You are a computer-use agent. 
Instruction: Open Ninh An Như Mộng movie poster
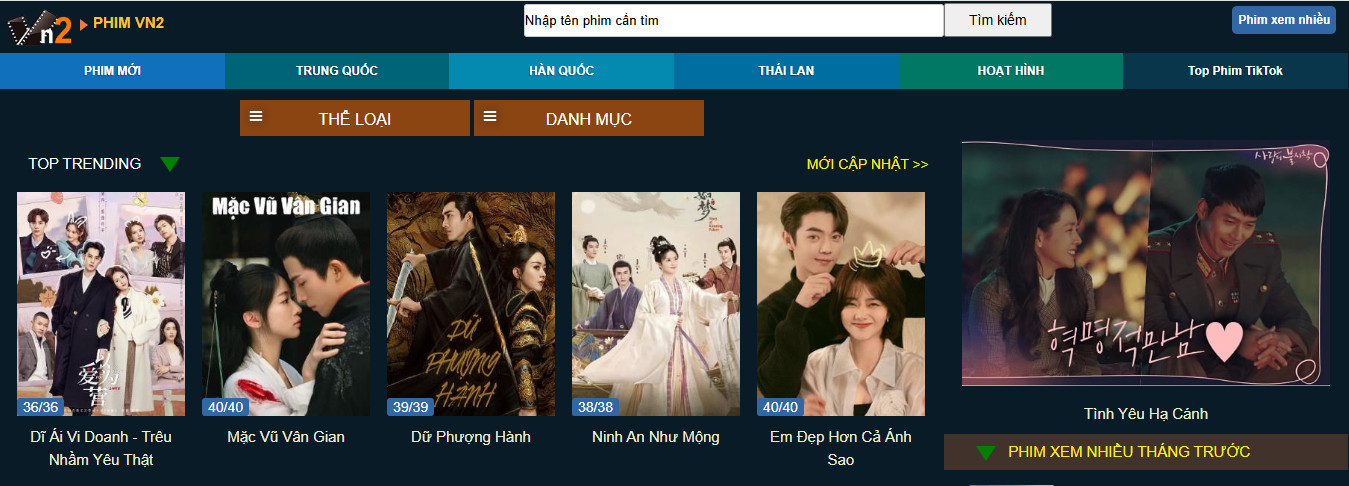click(x=656, y=303)
